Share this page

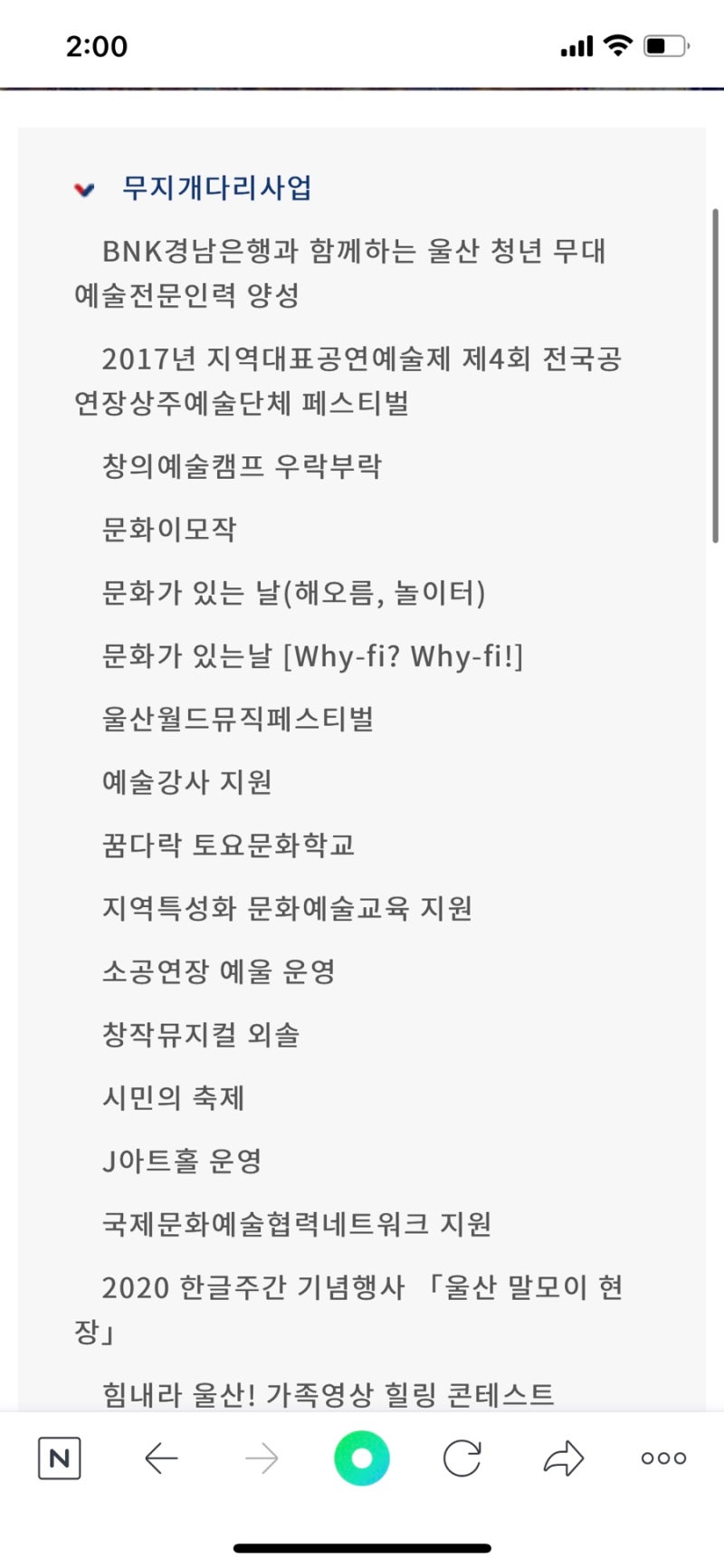pyautogui.click(x=564, y=1458)
